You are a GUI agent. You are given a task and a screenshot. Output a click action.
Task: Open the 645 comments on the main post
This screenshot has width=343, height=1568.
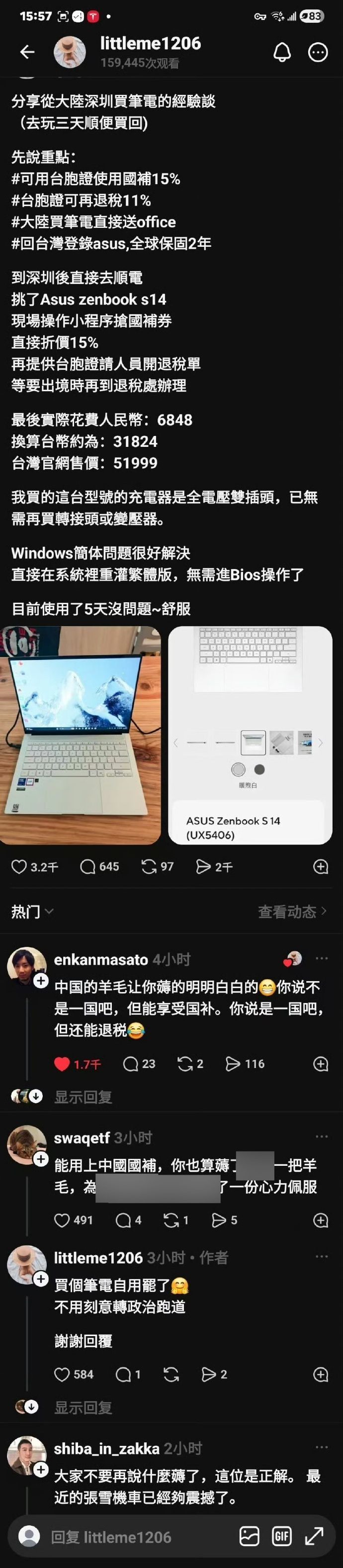point(87,866)
